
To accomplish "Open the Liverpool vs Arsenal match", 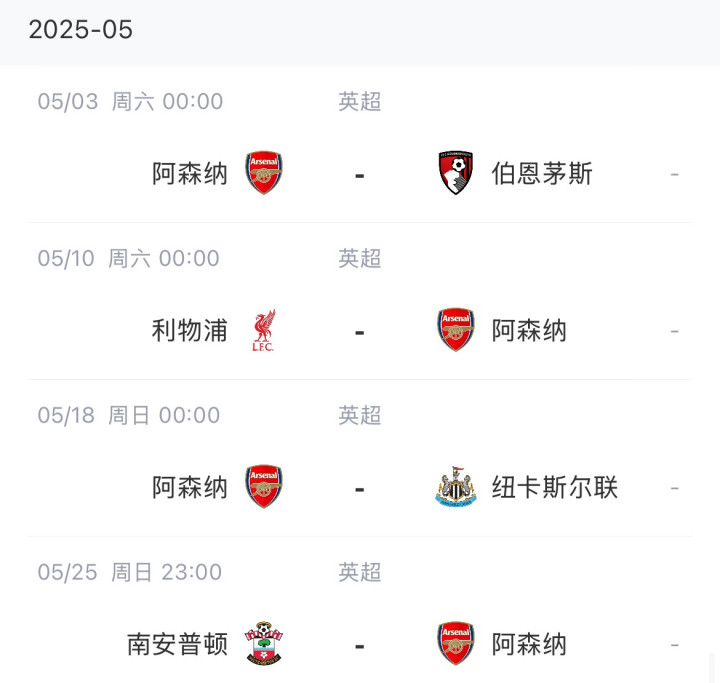I will point(359,331).
